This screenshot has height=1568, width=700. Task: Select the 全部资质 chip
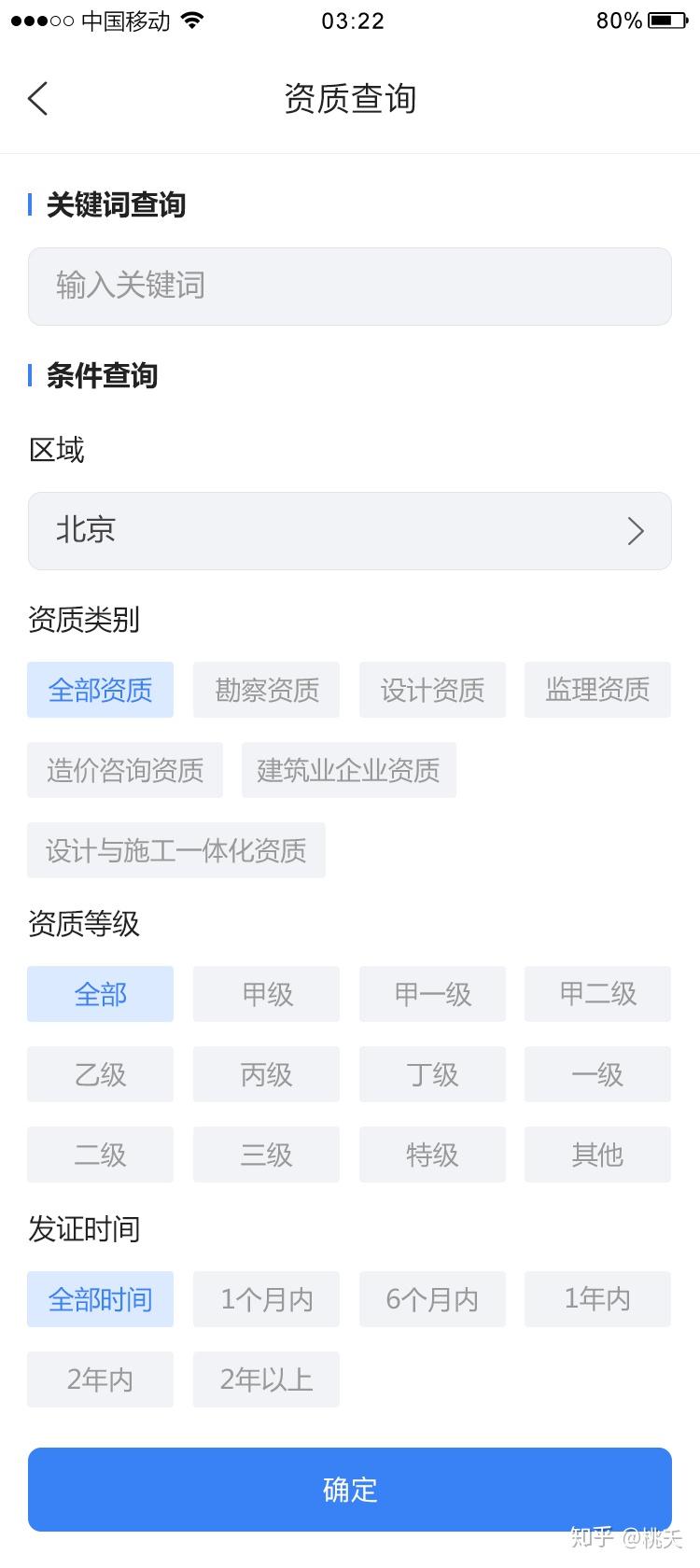click(x=100, y=690)
